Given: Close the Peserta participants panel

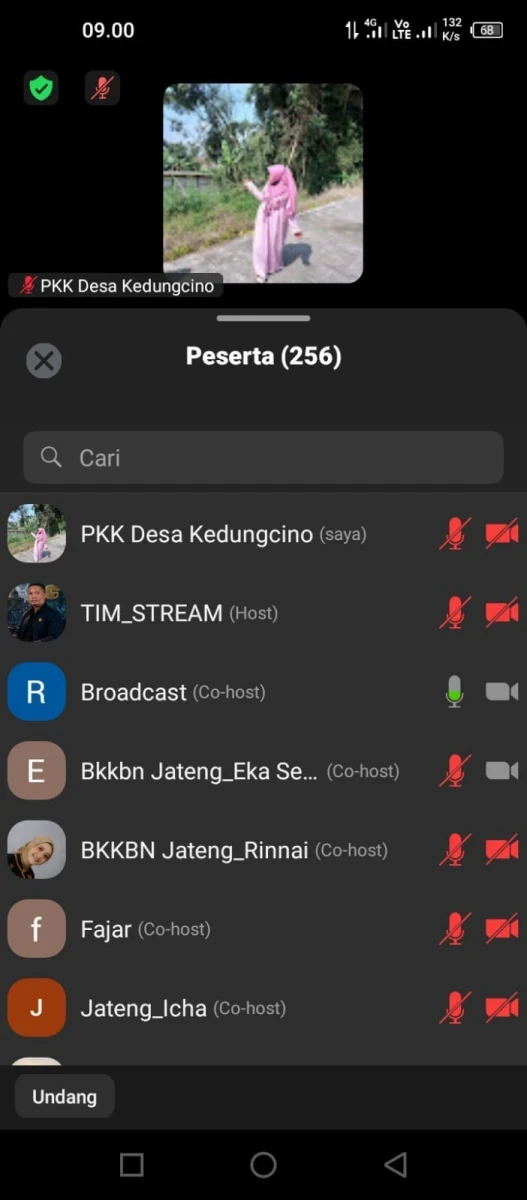Looking at the screenshot, I should tap(43, 361).
